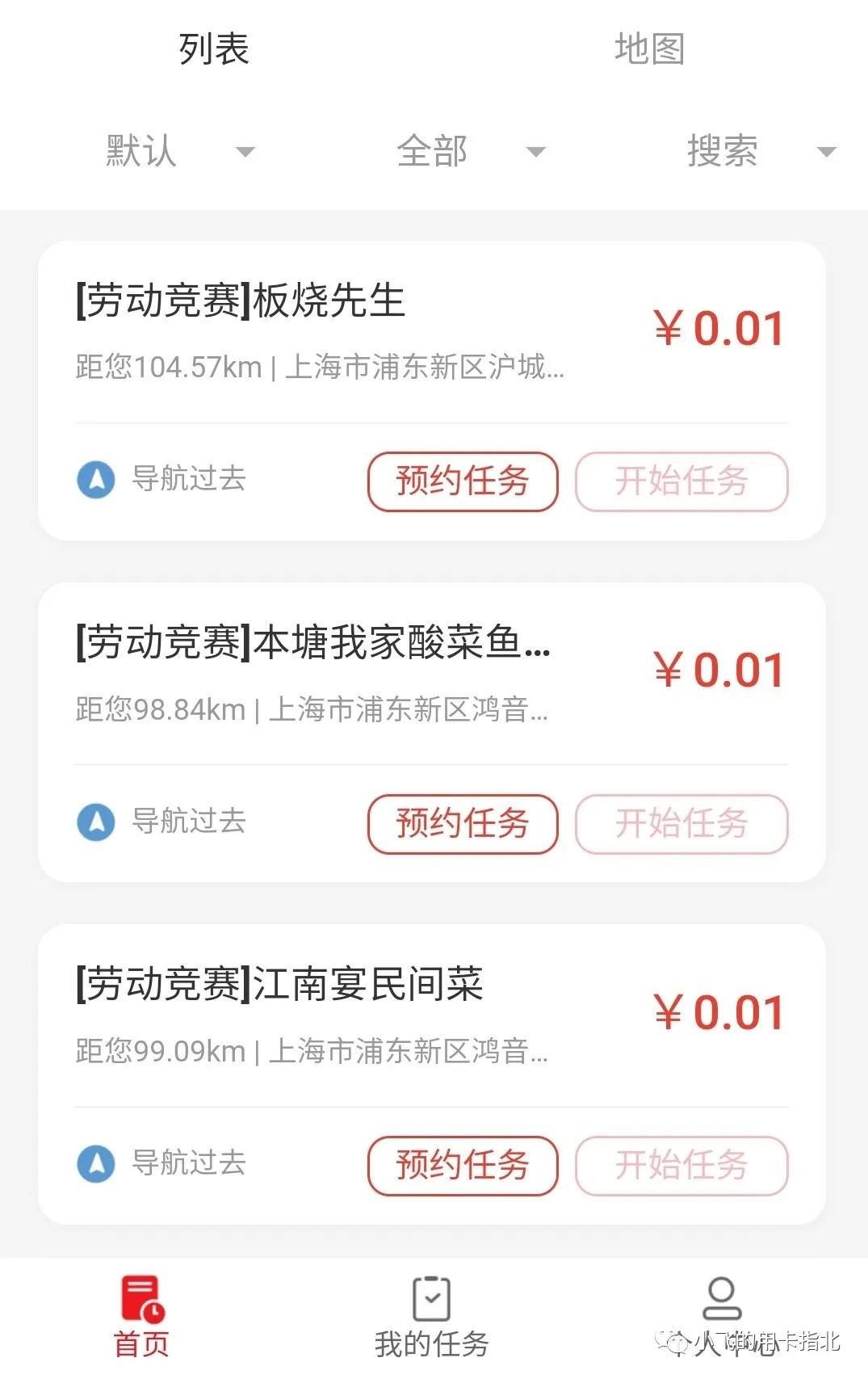The width and height of the screenshot is (868, 1379).
Task: Tap the navigation icon on 江南宴民间菜 card
Action: coord(95,1166)
